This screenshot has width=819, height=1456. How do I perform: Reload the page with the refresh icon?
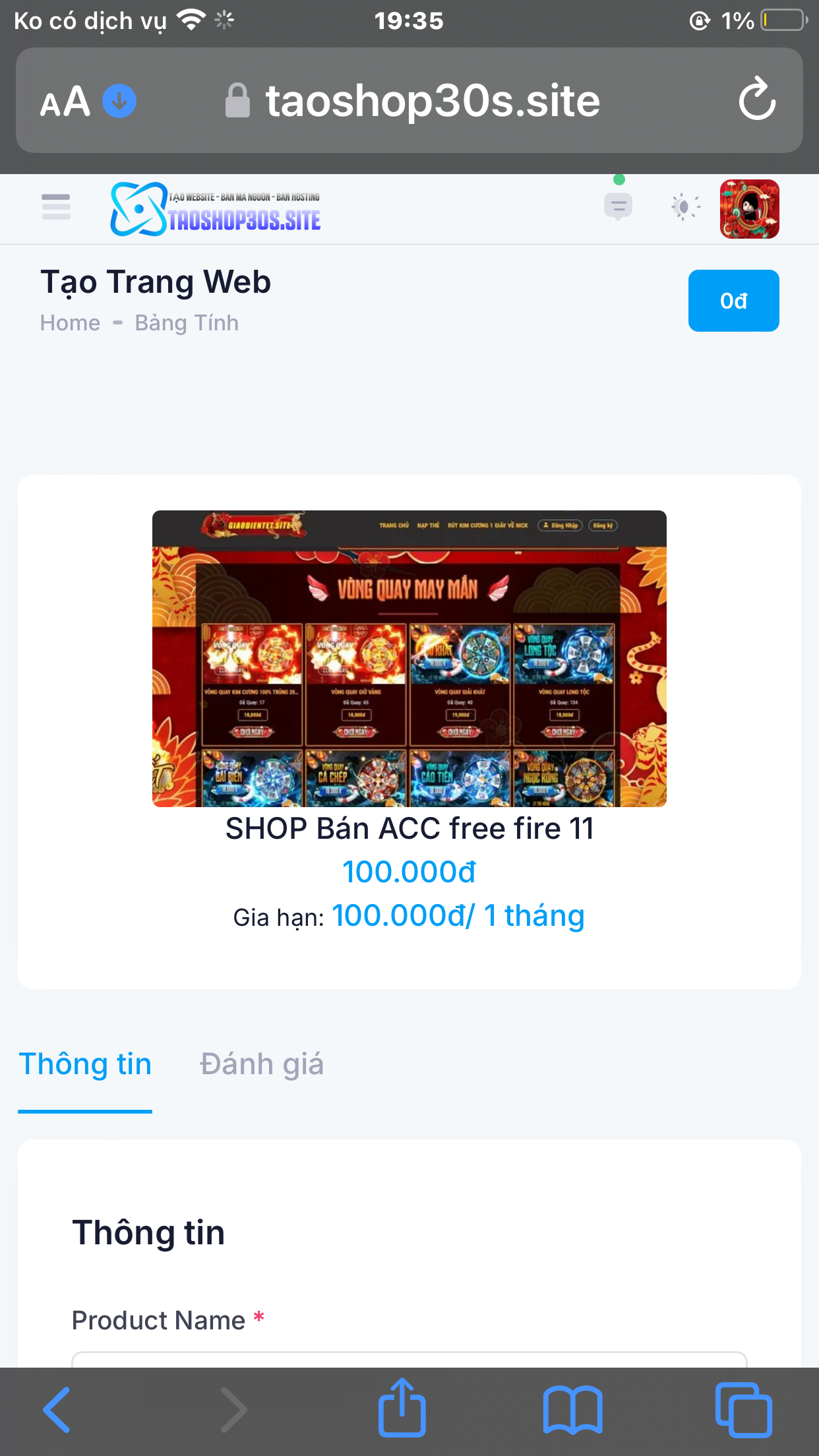[x=757, y=100]
